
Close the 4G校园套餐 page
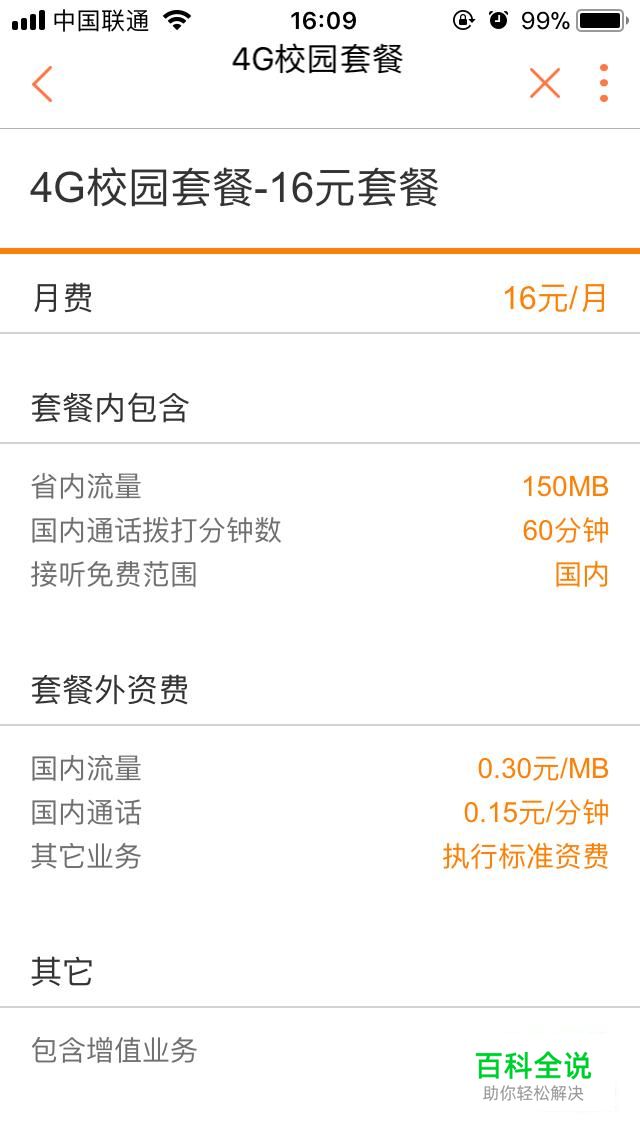pyautogui.click(x=544, y=83)
